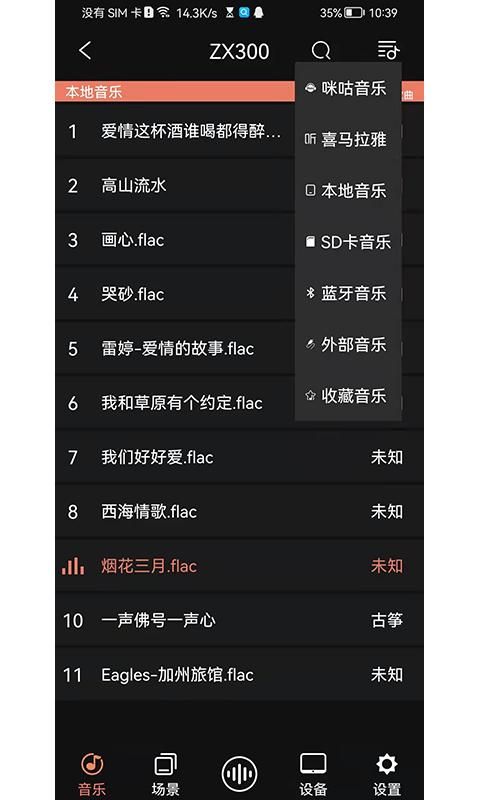
Task: Select 本地音乐 in the dropdown menu
Action: pyautogui.click(x=348, y=191)
